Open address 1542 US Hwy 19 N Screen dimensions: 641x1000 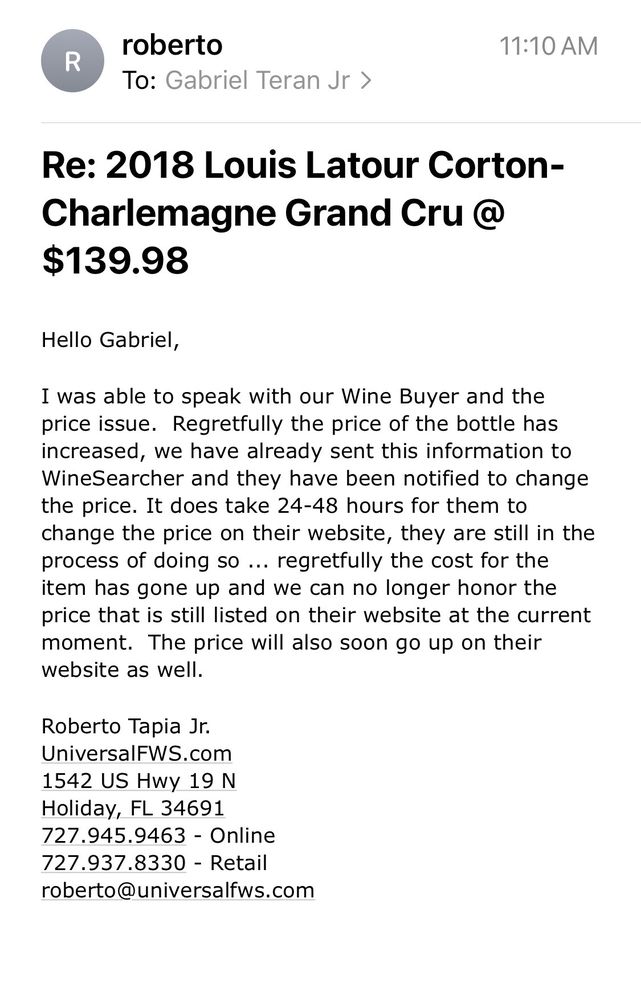coord(138,780)
